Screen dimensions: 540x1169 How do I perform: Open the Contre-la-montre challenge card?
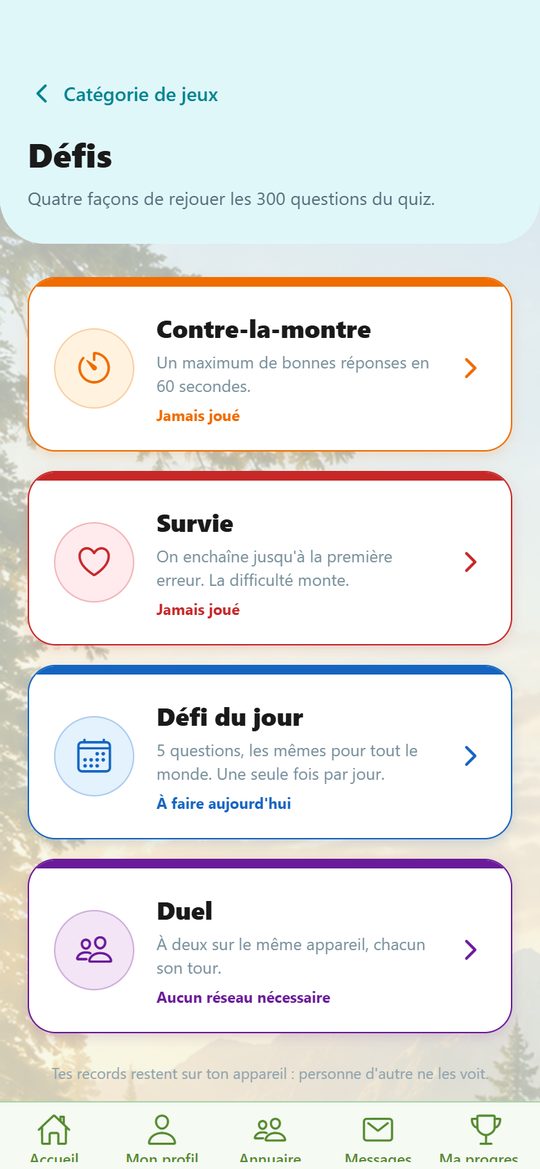[x=270, y=365]
